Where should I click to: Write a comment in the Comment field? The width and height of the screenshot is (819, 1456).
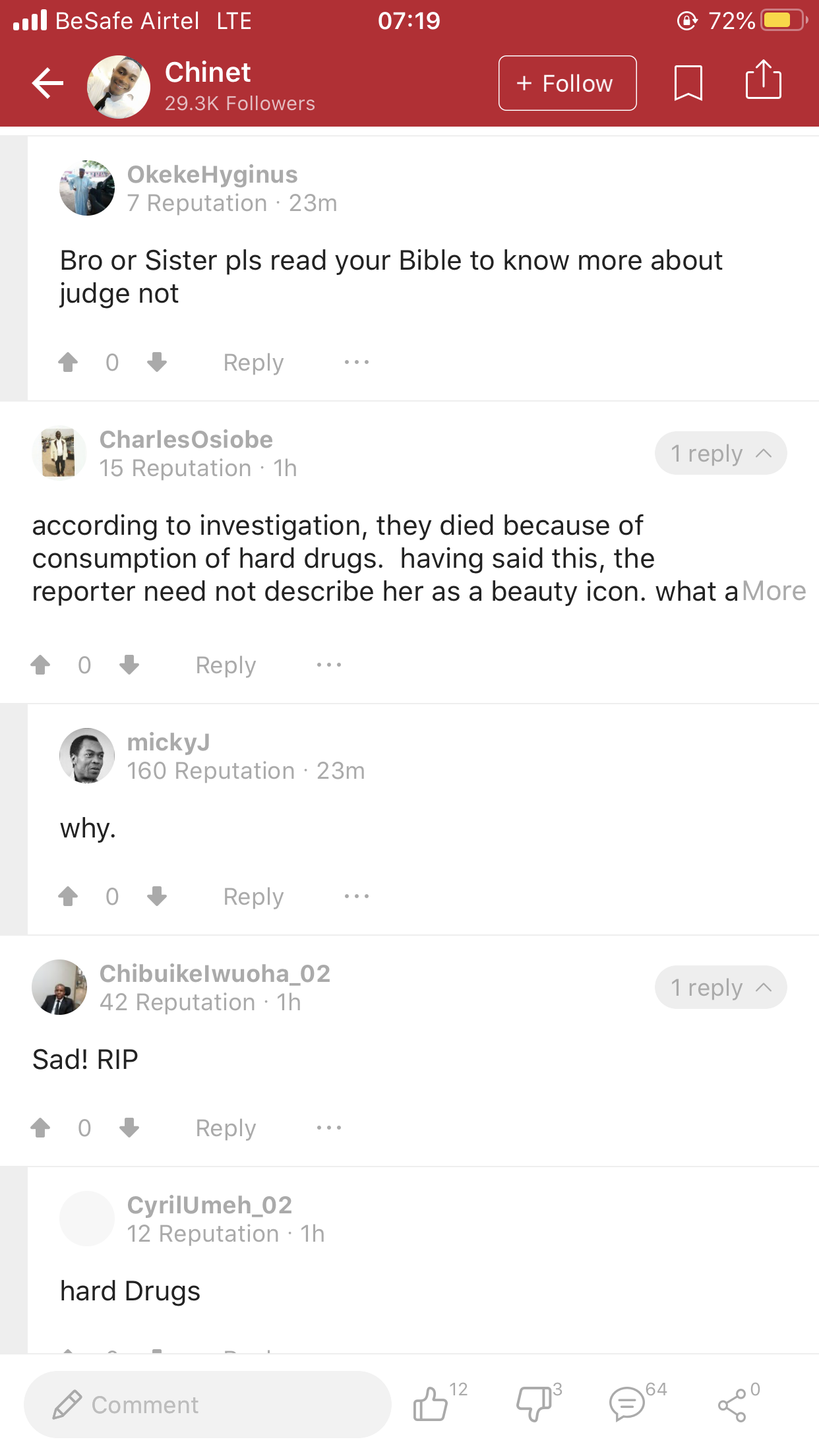(x=207, y=1405)
